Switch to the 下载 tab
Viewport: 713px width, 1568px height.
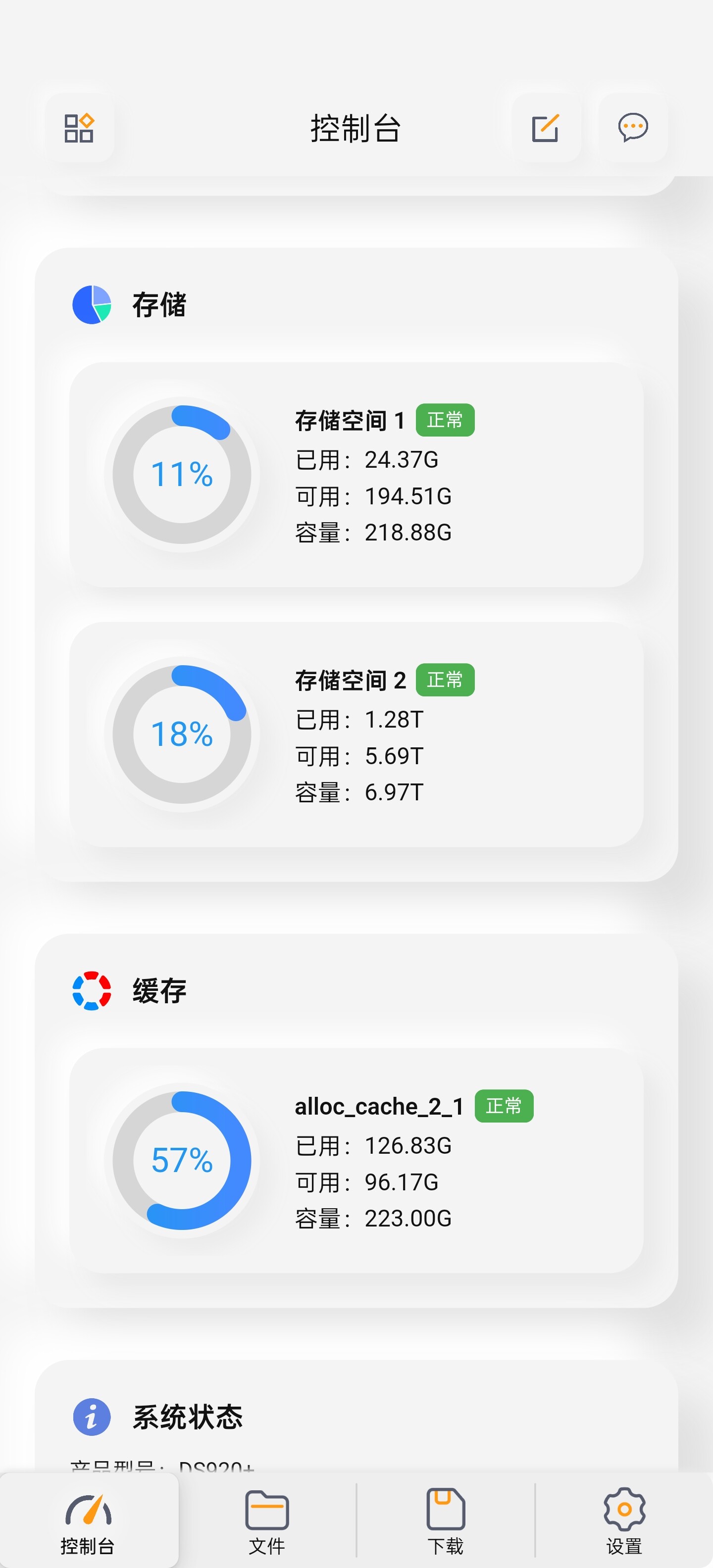446,1520
